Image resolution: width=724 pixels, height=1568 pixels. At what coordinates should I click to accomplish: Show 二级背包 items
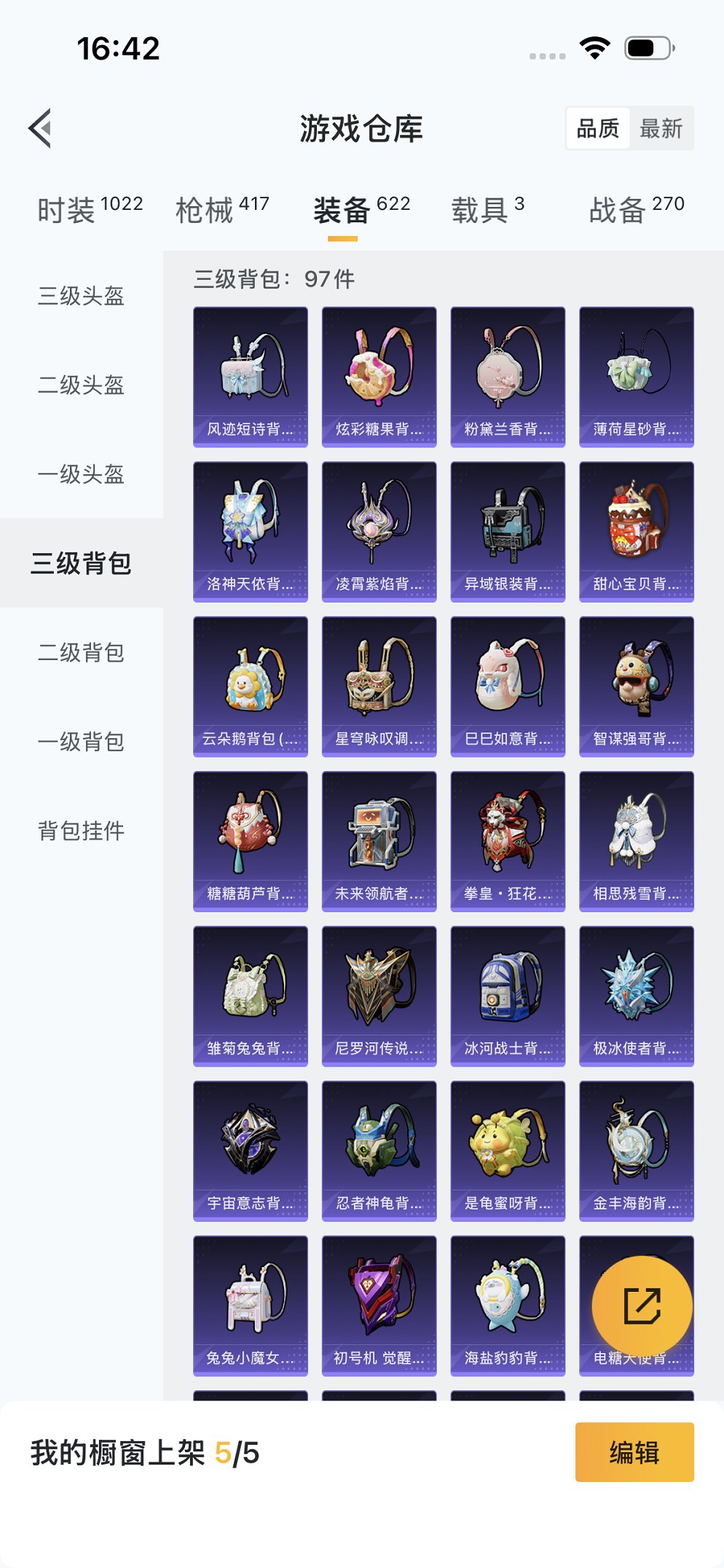click(x=82, y=652)
